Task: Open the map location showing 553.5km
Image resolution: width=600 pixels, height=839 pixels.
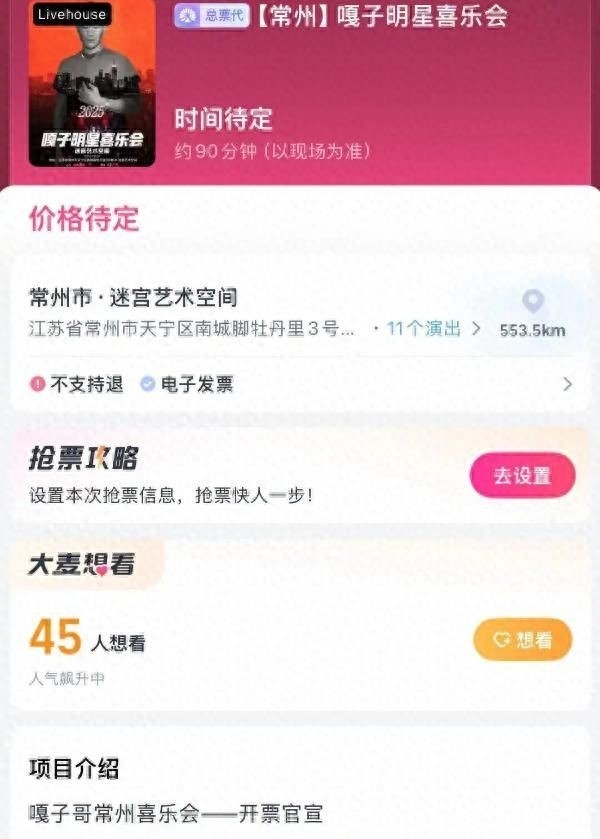Action: click(533, 313)
